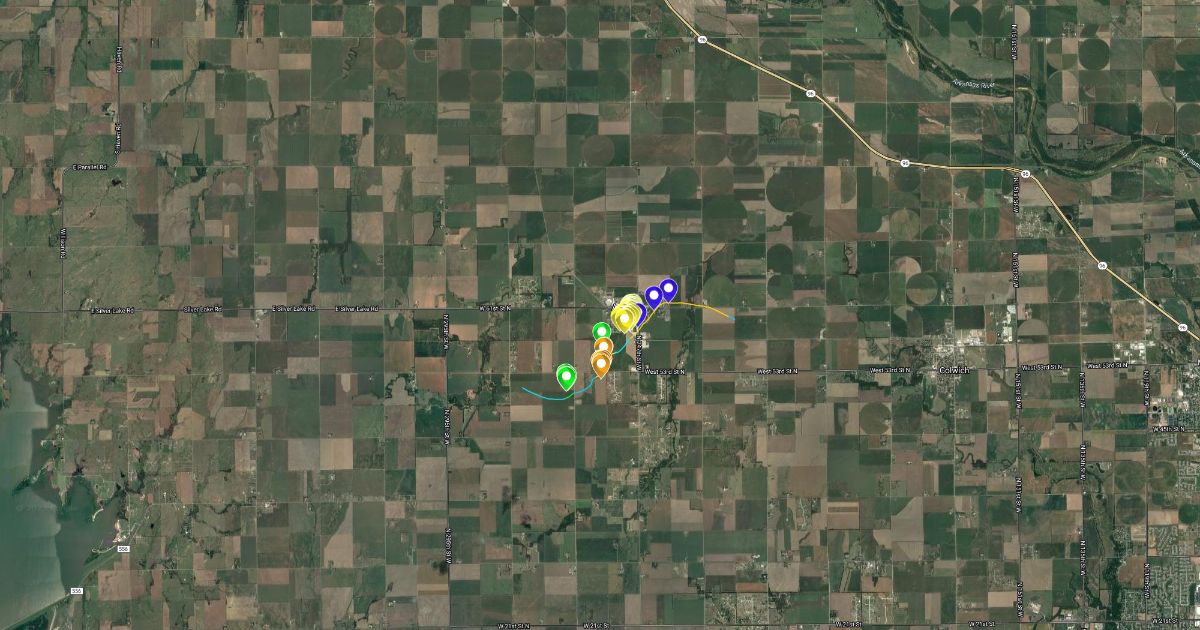The height and width of the screenshot is (630, 1200).
Task: Select the green pin on the teal track
Action: 566,376
